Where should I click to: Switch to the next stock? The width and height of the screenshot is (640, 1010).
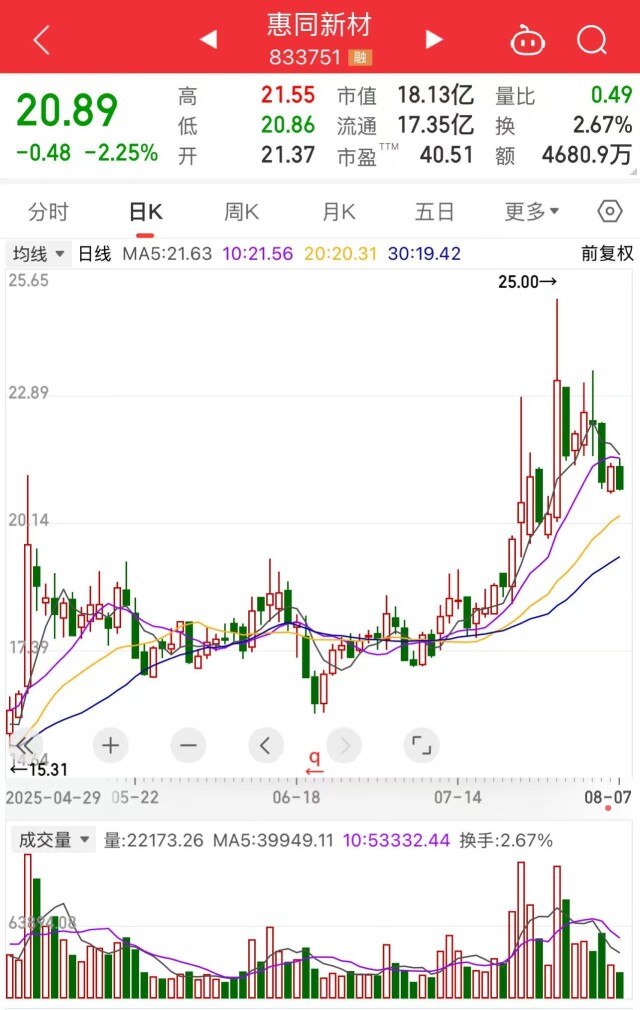click(x=434, y=40)
